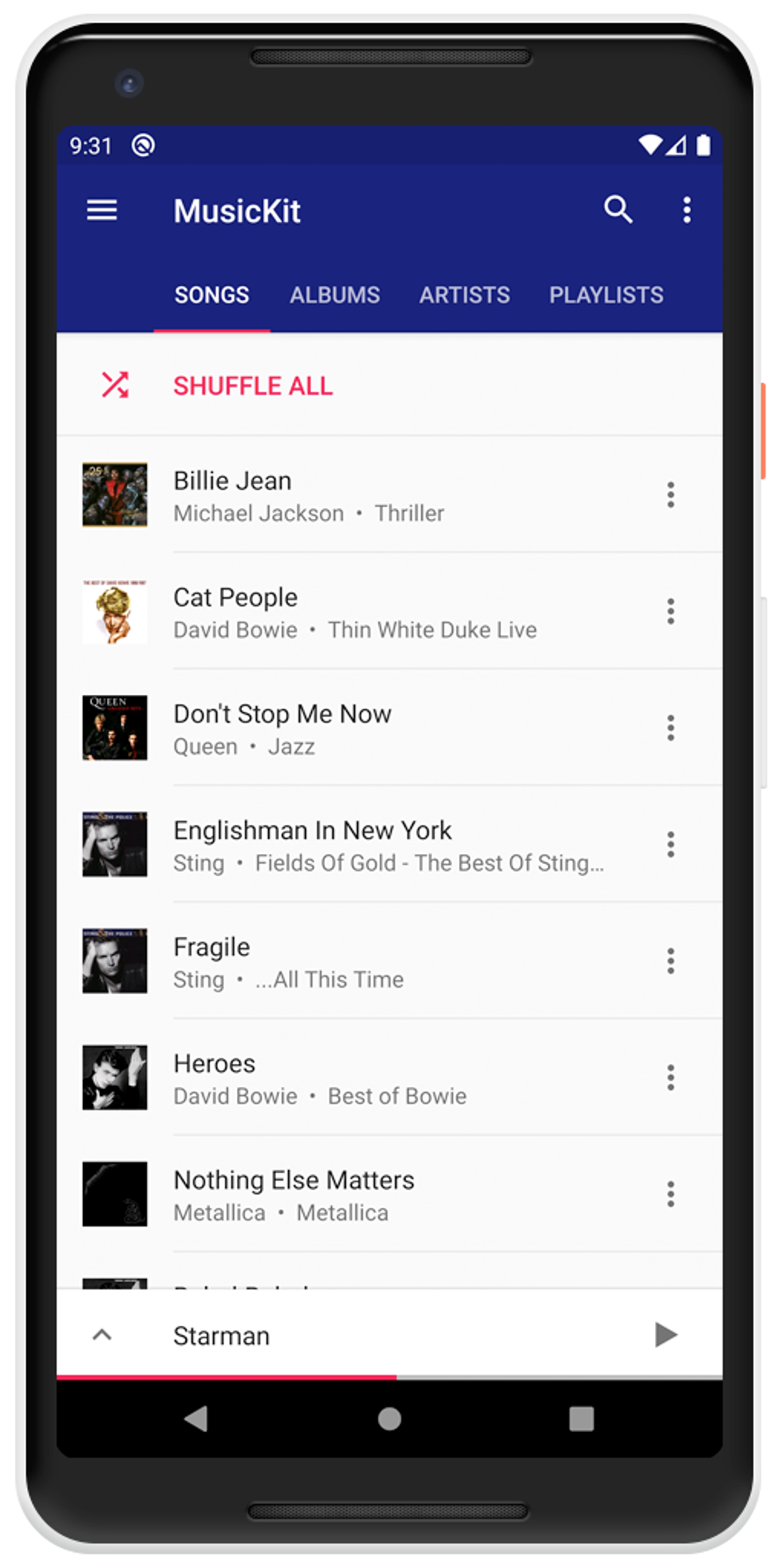Image resolution: width=784 pixels, height=1568 pixels.
Task: Open the navigation drawer menu
Action: 101,210
